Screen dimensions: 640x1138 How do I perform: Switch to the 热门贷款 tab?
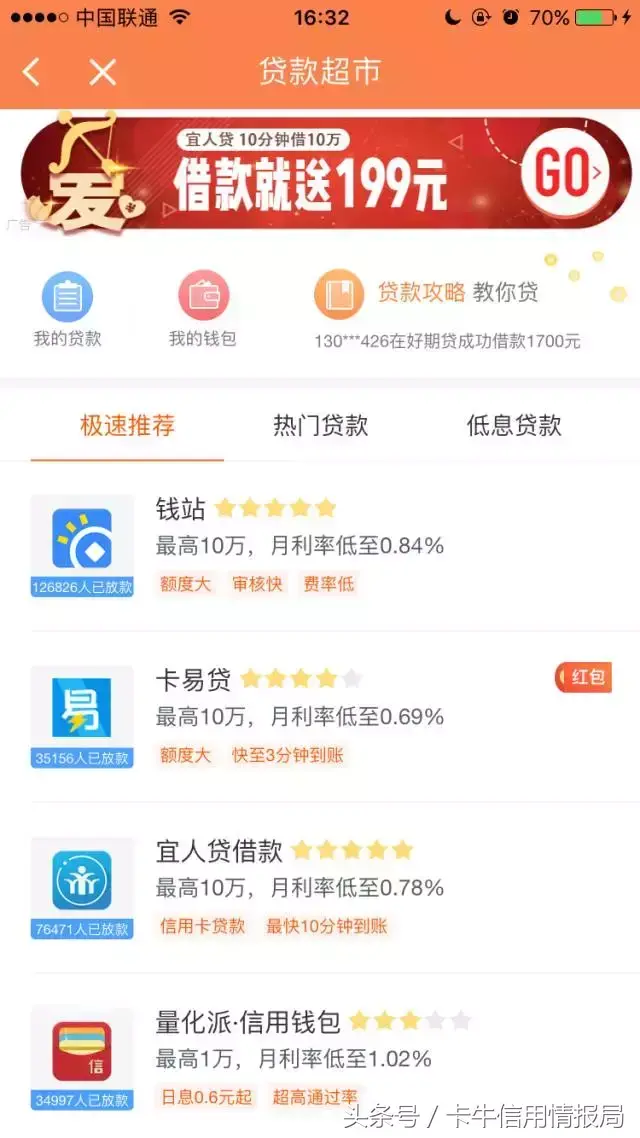[x=320, y=426]
